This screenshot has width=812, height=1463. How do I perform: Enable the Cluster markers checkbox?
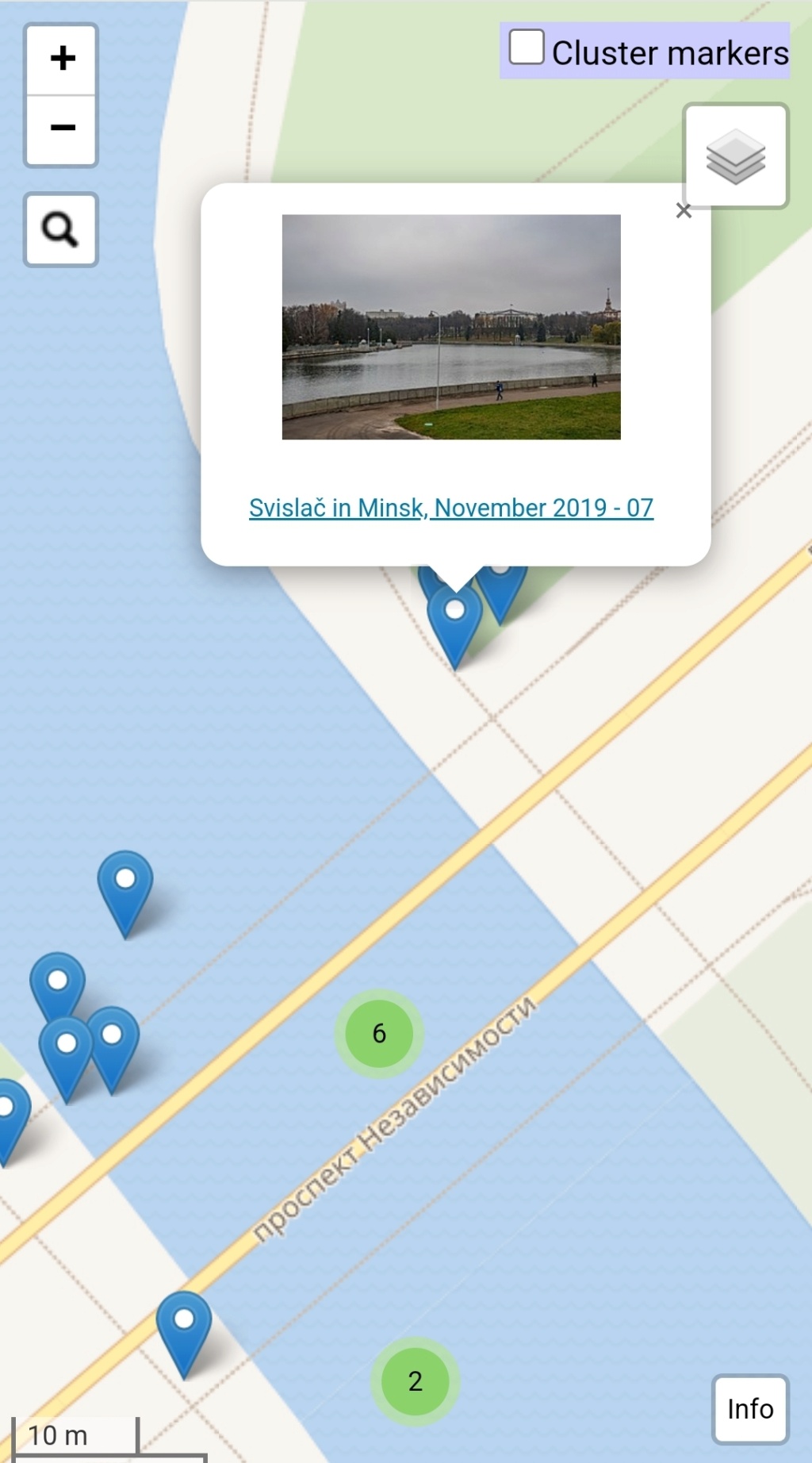(527, 48)
